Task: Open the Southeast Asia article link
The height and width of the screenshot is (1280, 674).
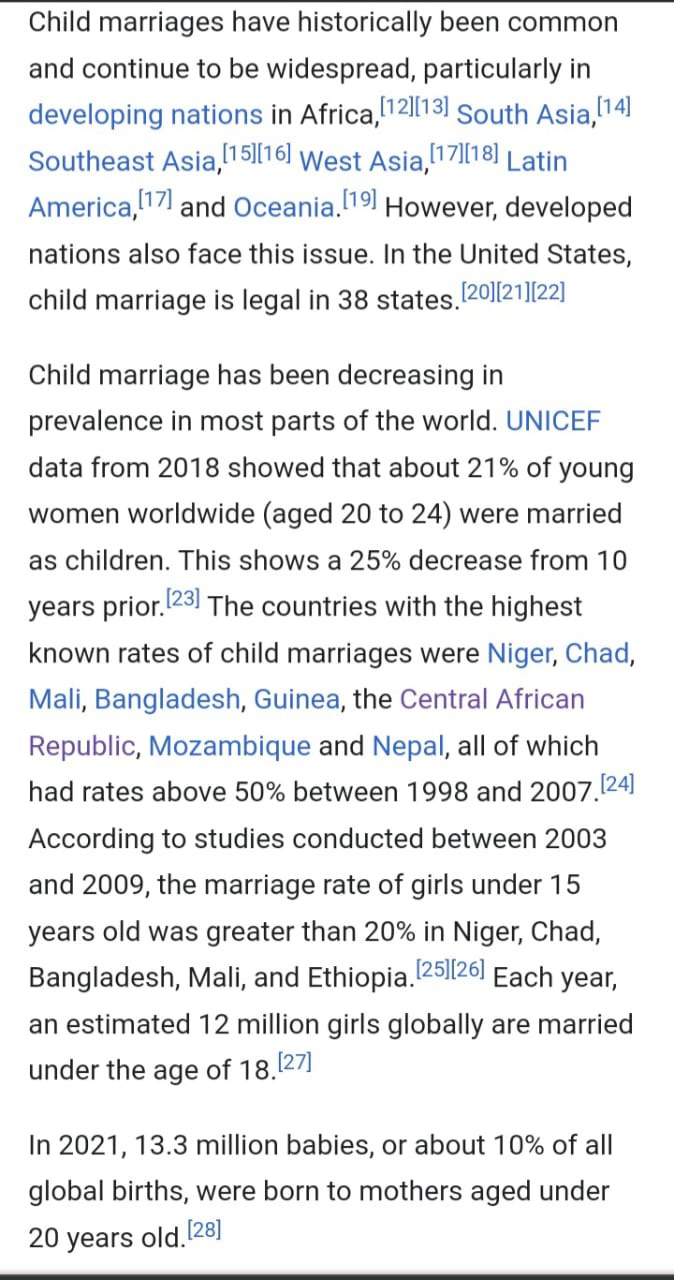Action: 121,161
